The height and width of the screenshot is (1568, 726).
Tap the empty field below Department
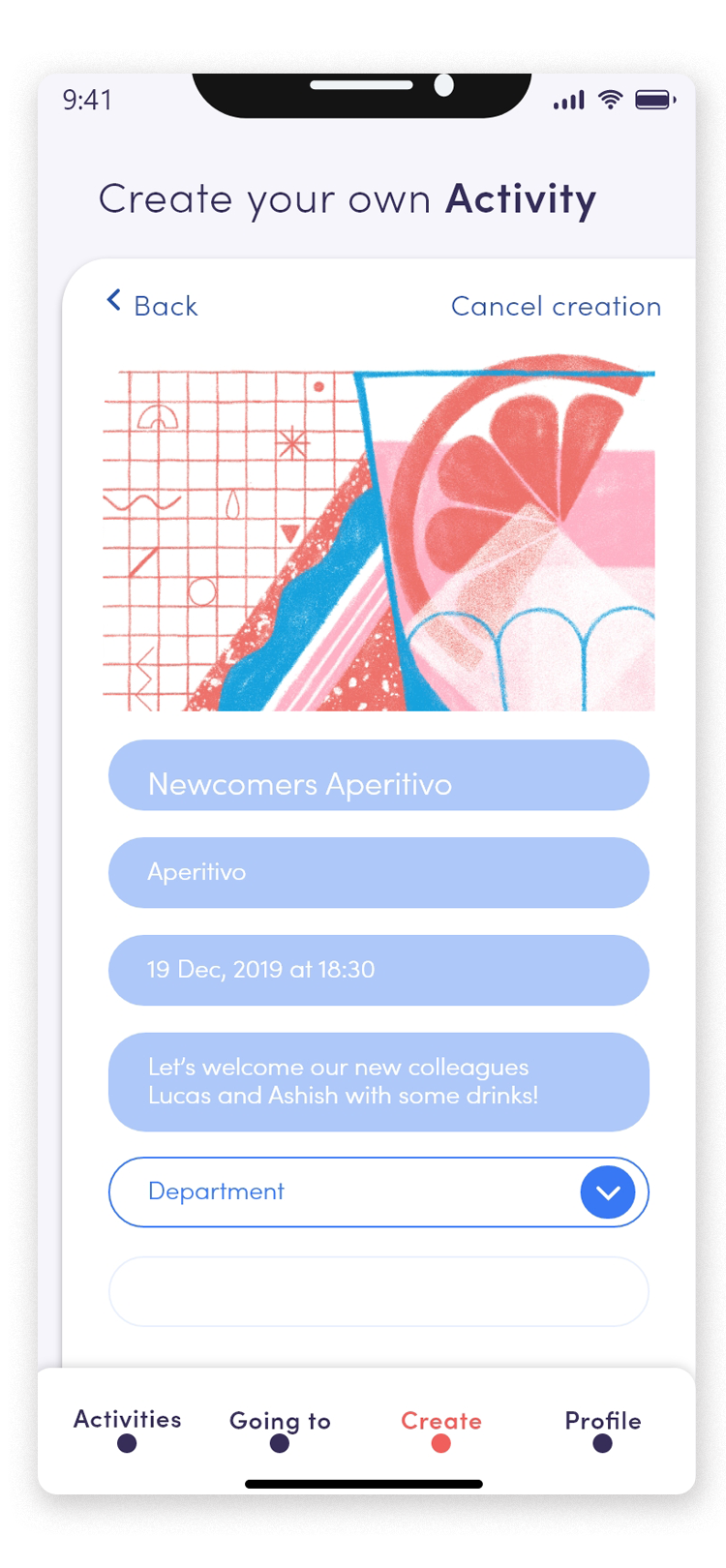tap(378, 1291)
